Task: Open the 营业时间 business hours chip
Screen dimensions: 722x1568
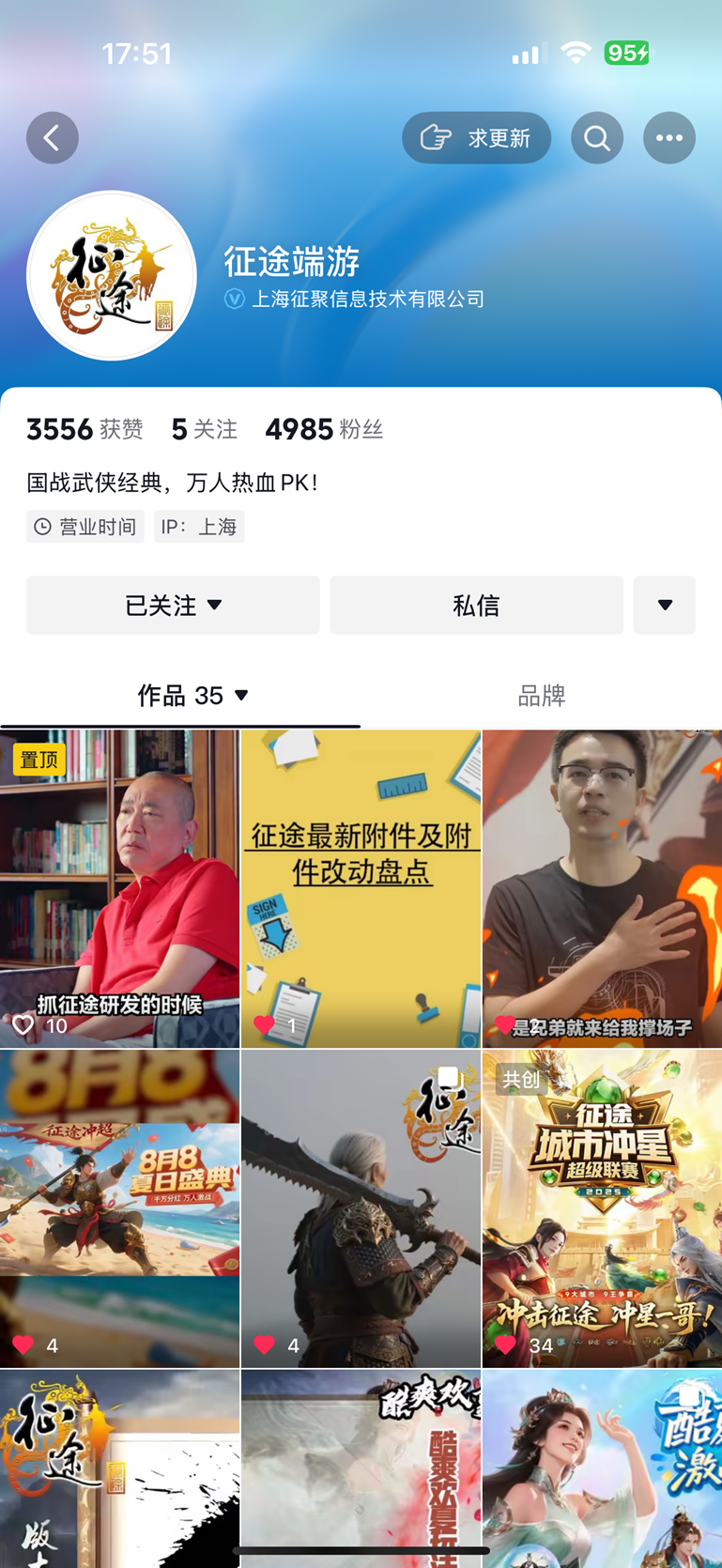Action: point(85,527)
